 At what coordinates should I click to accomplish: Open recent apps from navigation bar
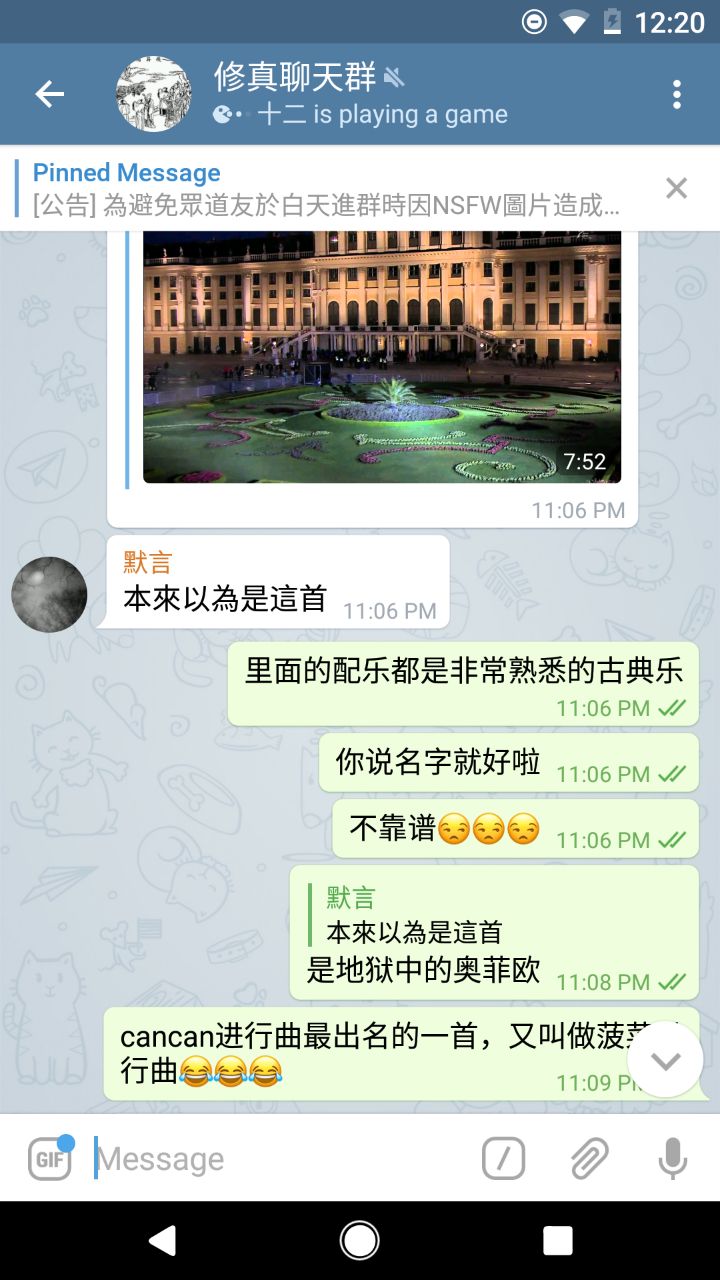point(557,1241)
